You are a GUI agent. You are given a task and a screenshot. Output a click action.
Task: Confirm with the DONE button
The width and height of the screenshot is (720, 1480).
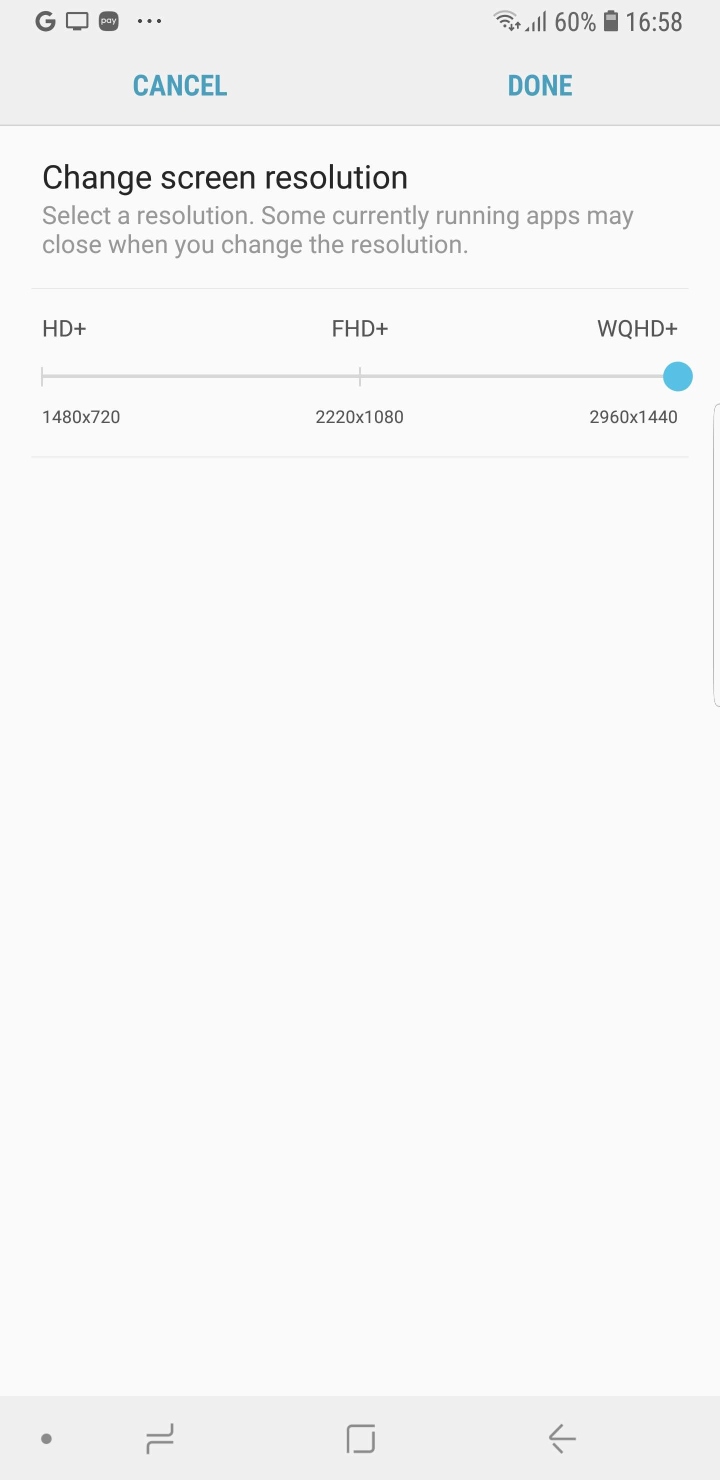coord(540,86)
